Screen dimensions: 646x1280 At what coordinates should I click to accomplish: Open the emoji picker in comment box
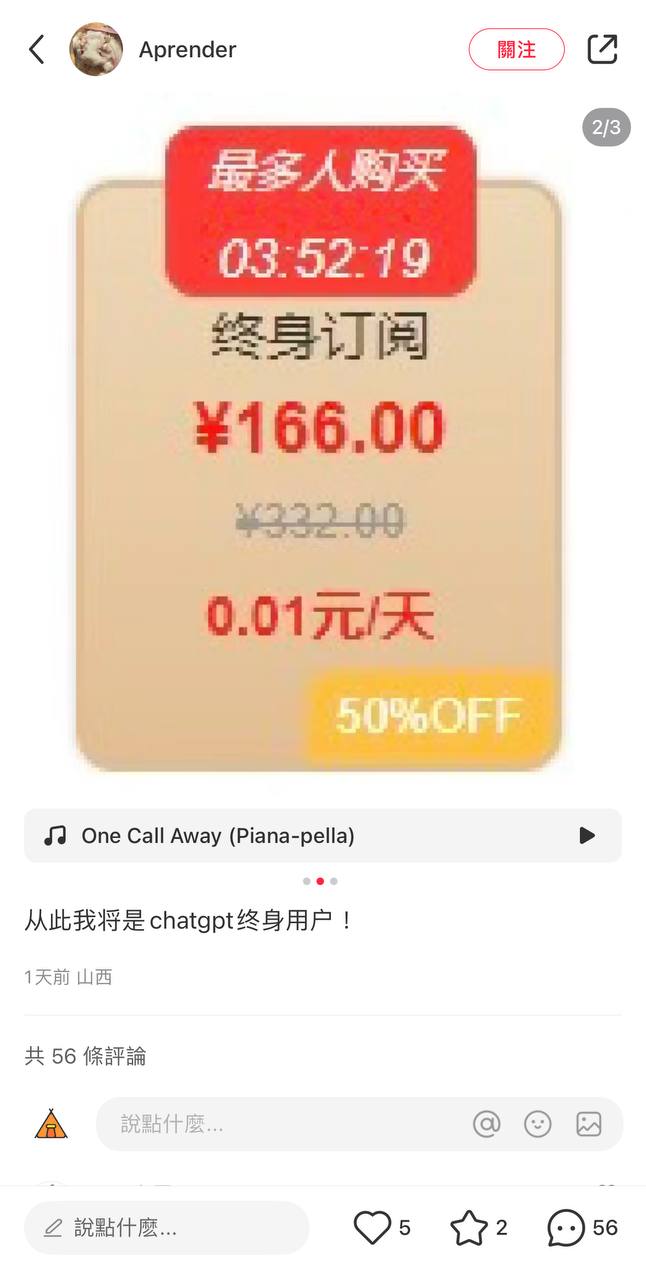click(x=538, y=1124)
